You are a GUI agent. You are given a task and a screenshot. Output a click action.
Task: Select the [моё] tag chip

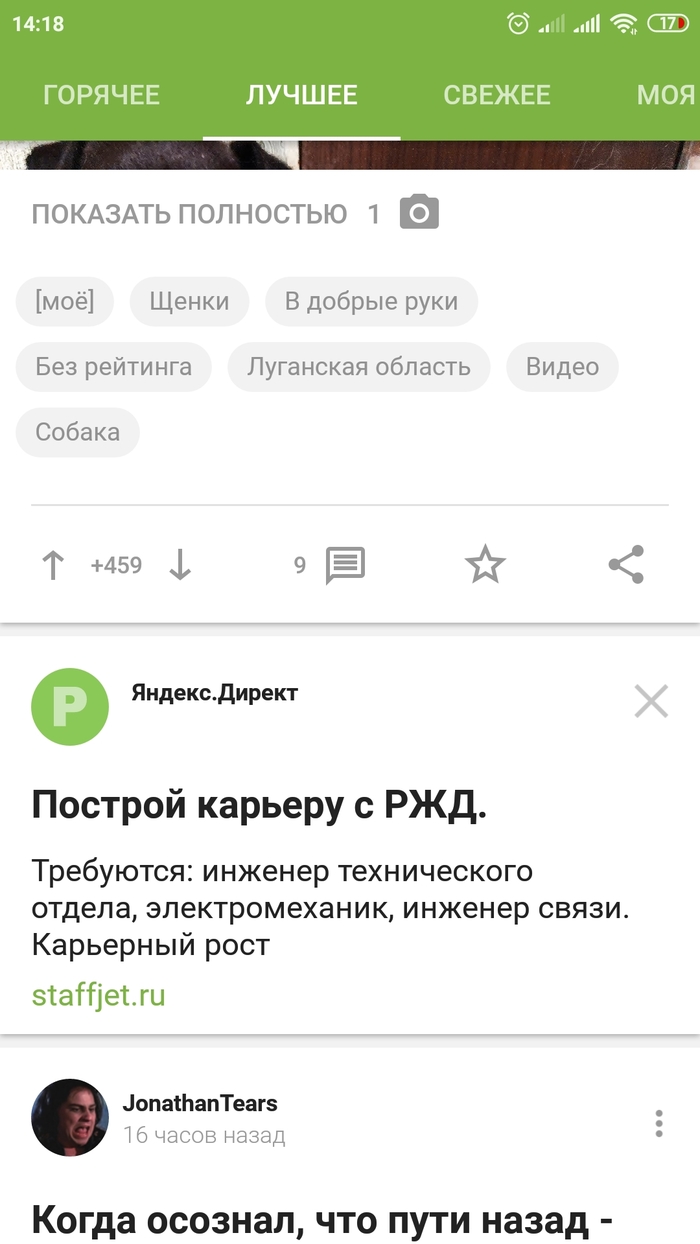click(65, 302)
